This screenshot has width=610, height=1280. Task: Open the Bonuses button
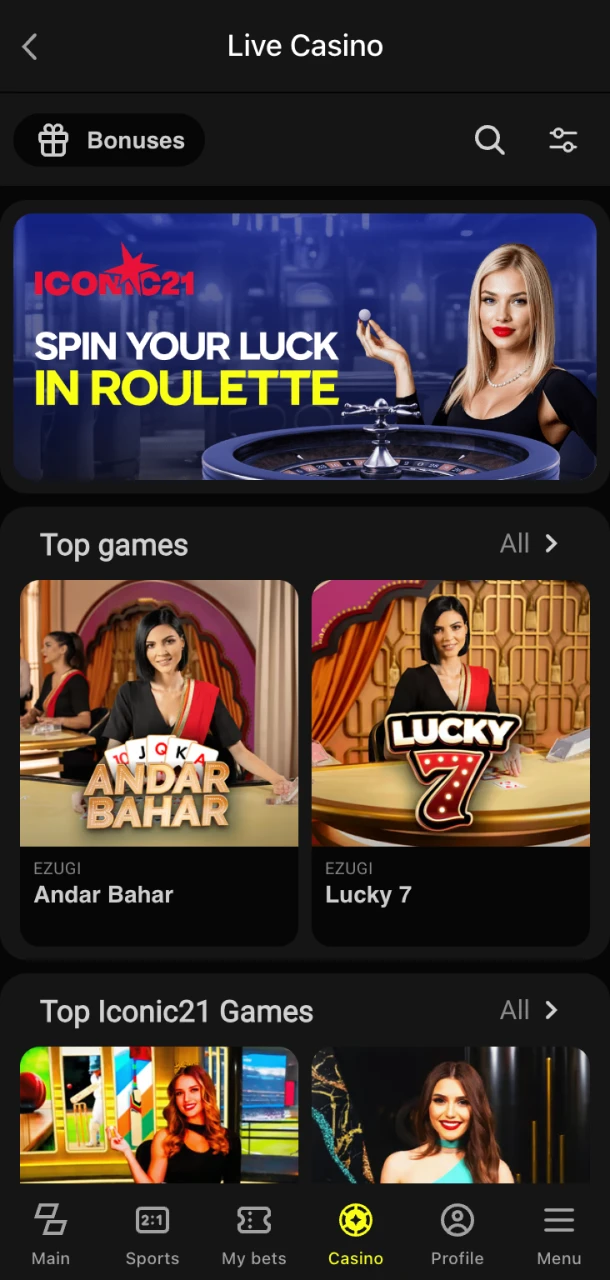pos(110,140)
